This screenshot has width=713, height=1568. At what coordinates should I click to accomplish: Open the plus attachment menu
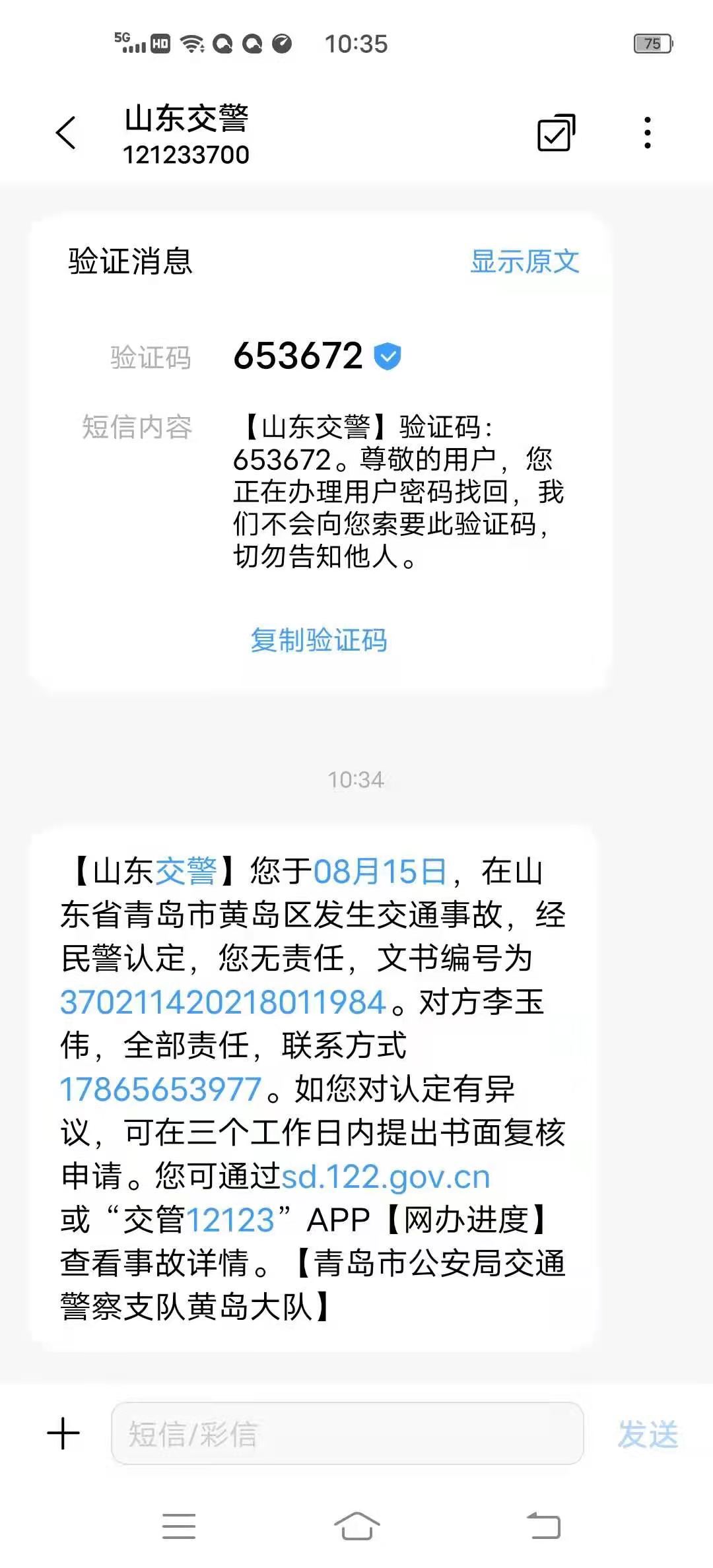coord(64,1433)
